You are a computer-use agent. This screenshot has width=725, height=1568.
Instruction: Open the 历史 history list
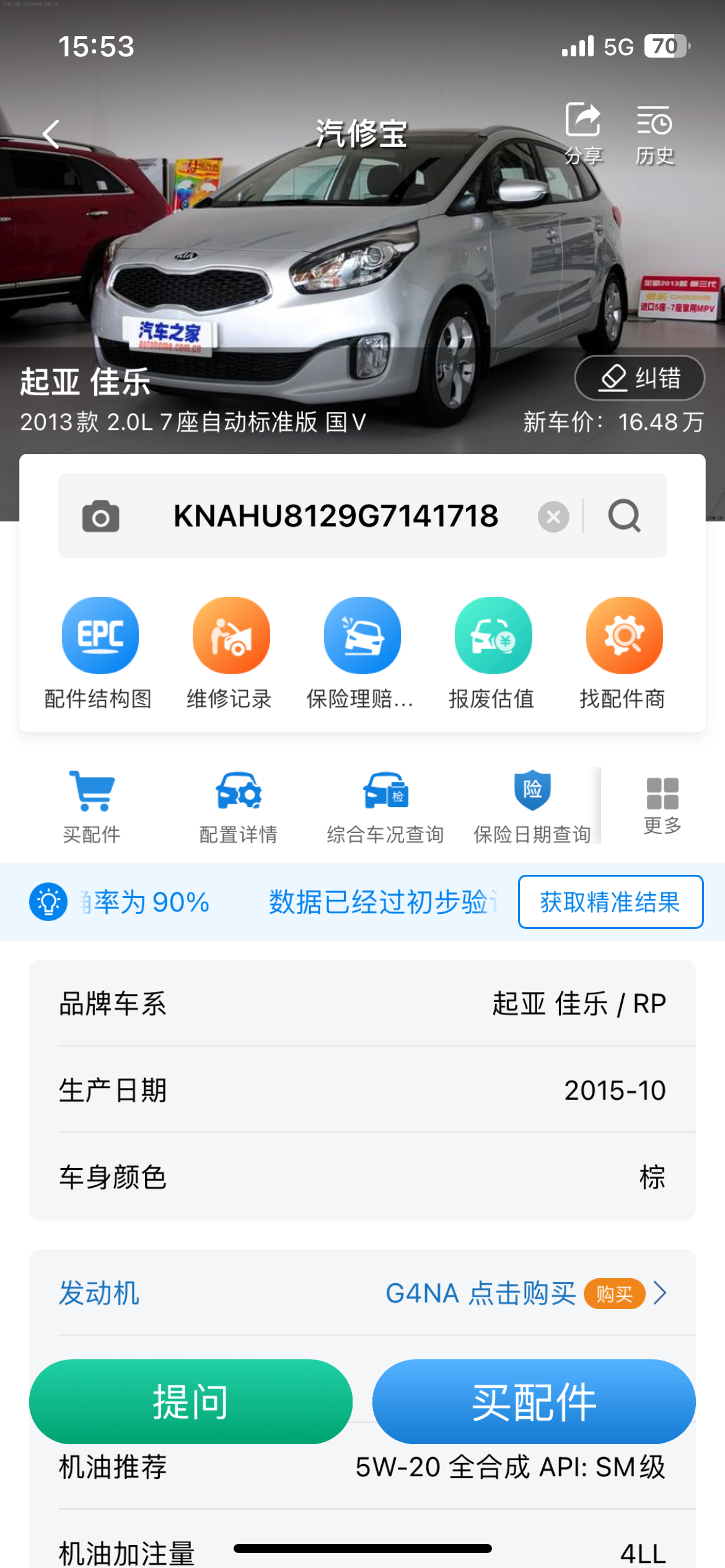[x=654, y=133]
